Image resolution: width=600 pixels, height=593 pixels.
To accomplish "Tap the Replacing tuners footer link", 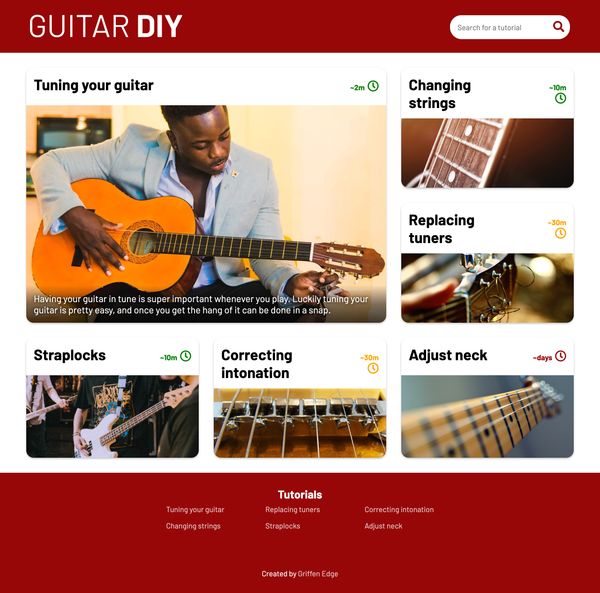I will 292,510.
